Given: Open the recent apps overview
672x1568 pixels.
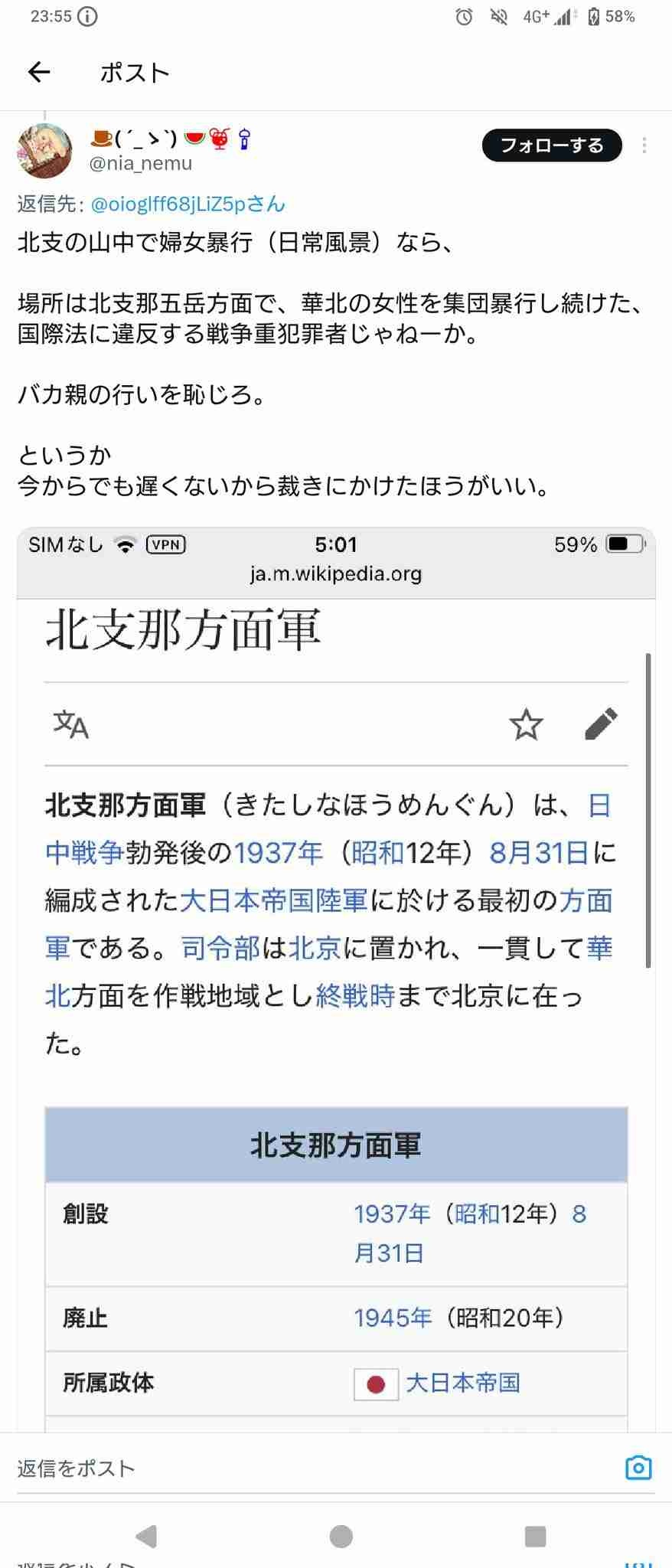Looking at the screenshot, I should [535, 1536].
